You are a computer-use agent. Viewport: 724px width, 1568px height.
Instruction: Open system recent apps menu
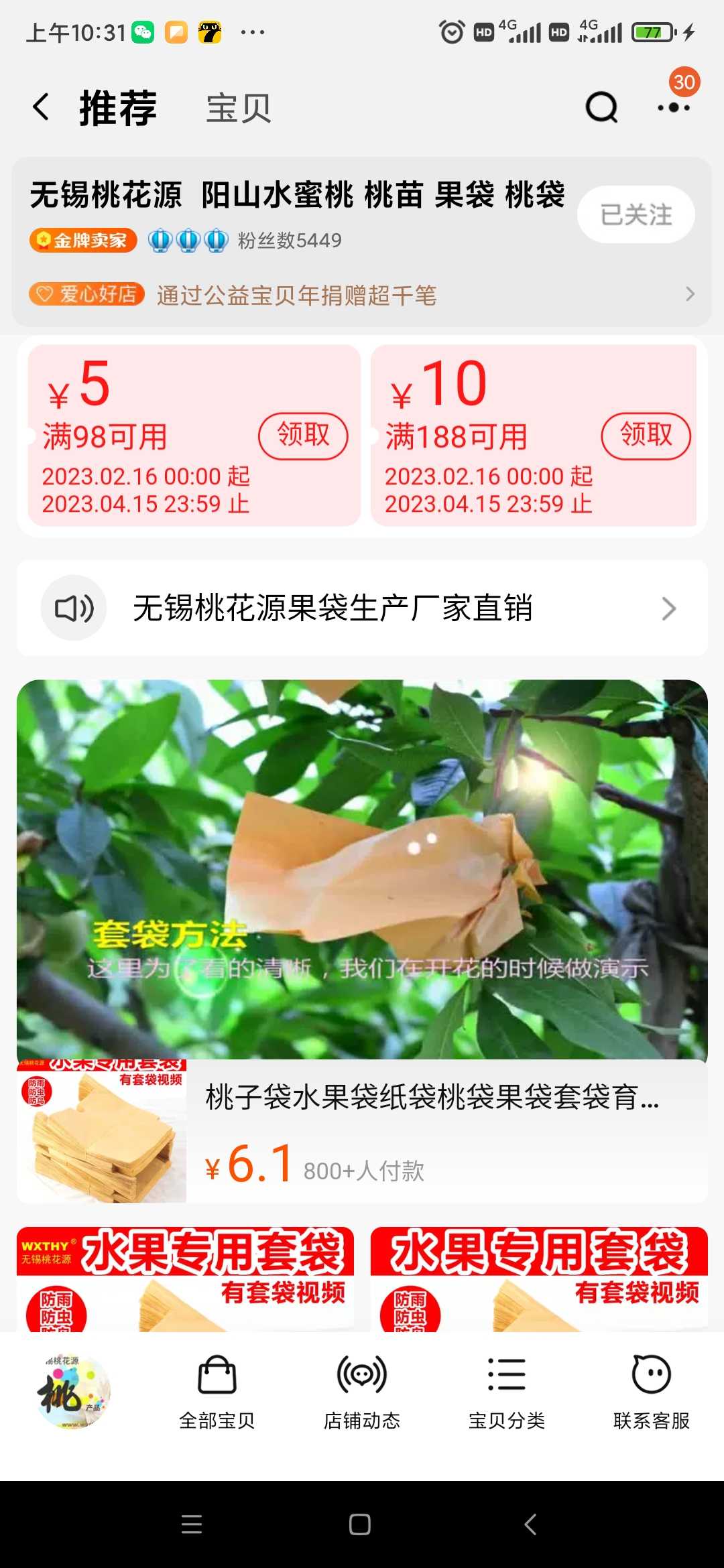pyautogui.click(x=192, y=1524)
